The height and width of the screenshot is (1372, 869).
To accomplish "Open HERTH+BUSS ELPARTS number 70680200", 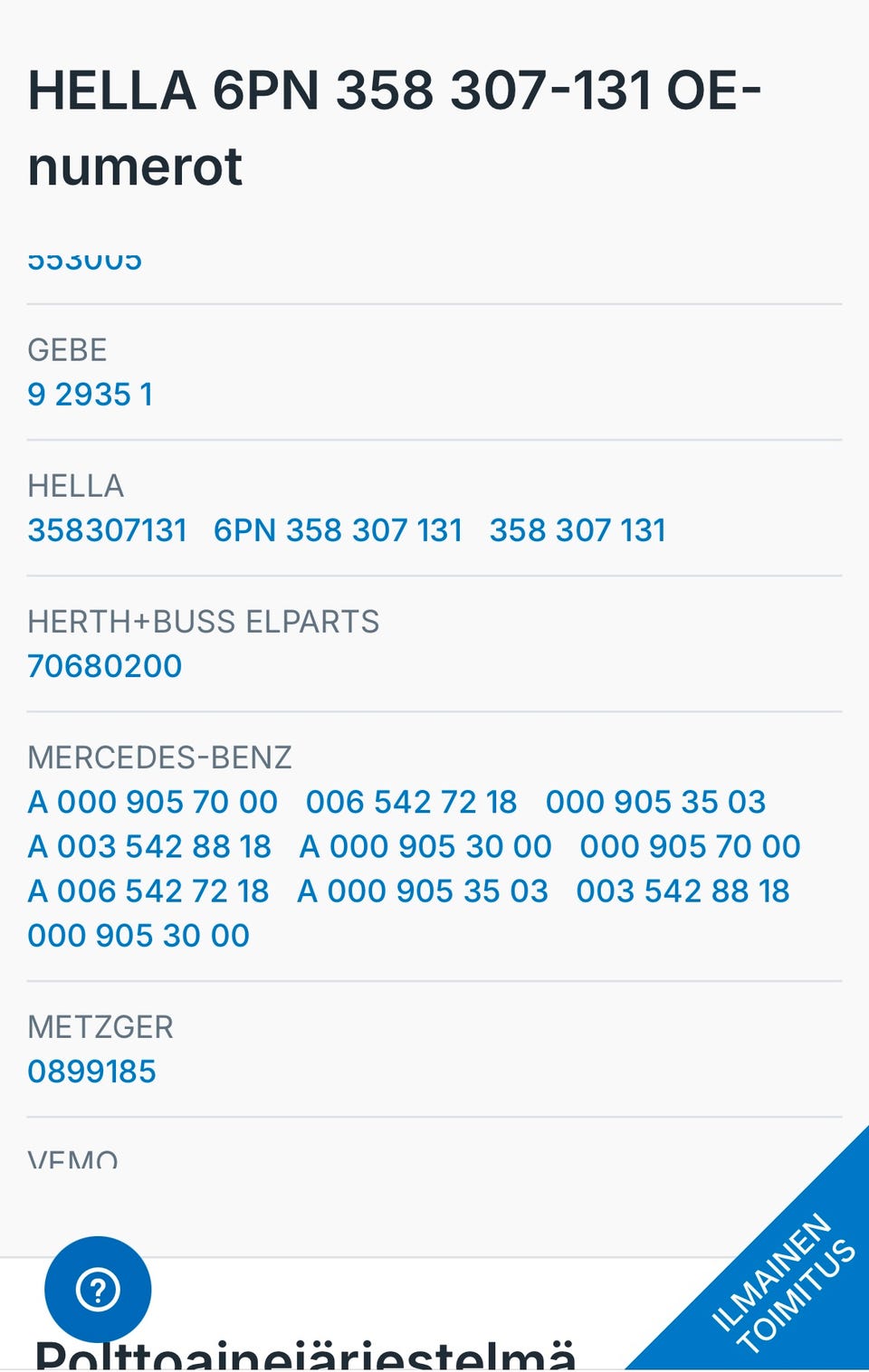I will pos(104,666).
